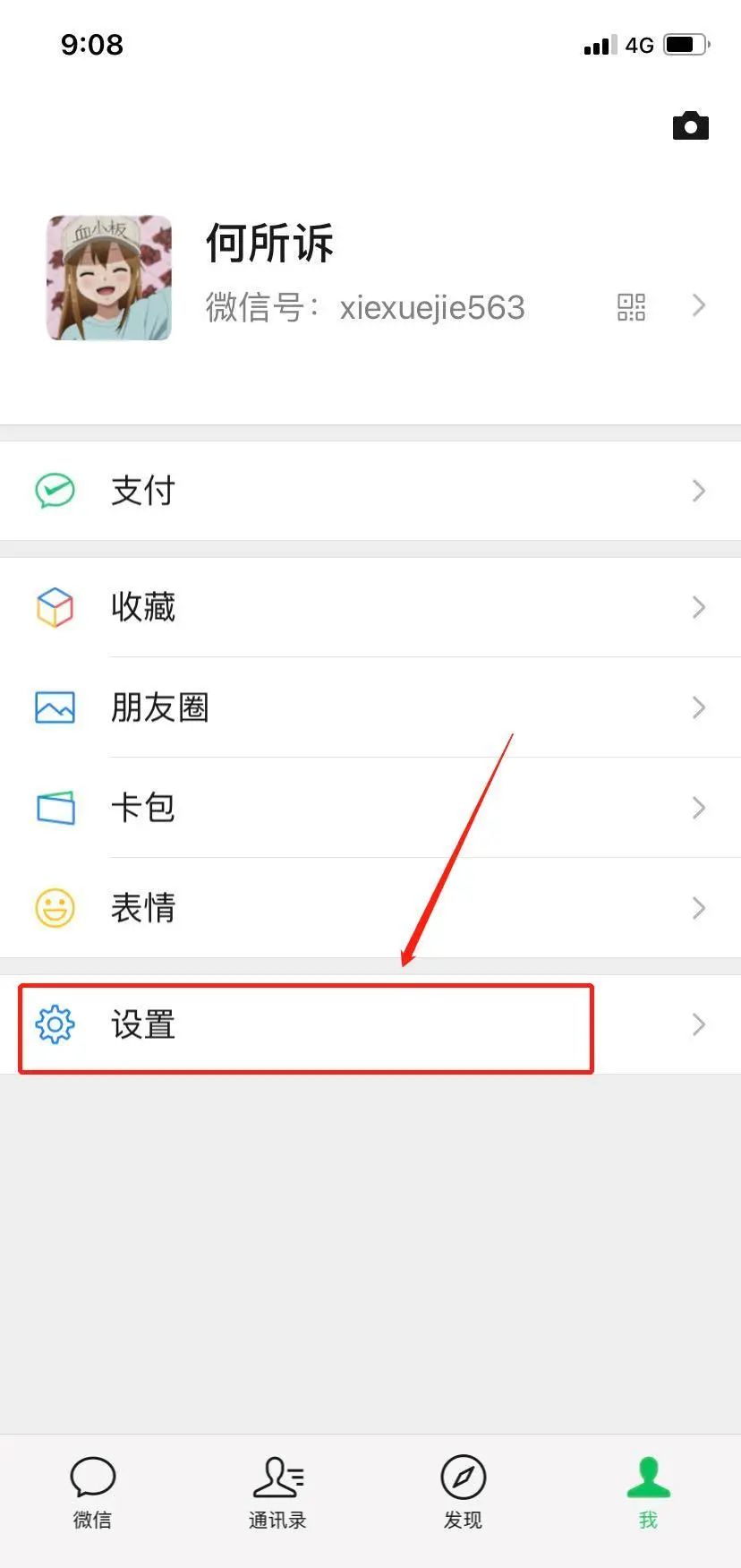Image resolution: width=741 pixels, height=1568 pixels.
Task: Open 朋友圈 (Moments) row
Action: [x=370, y=707]
